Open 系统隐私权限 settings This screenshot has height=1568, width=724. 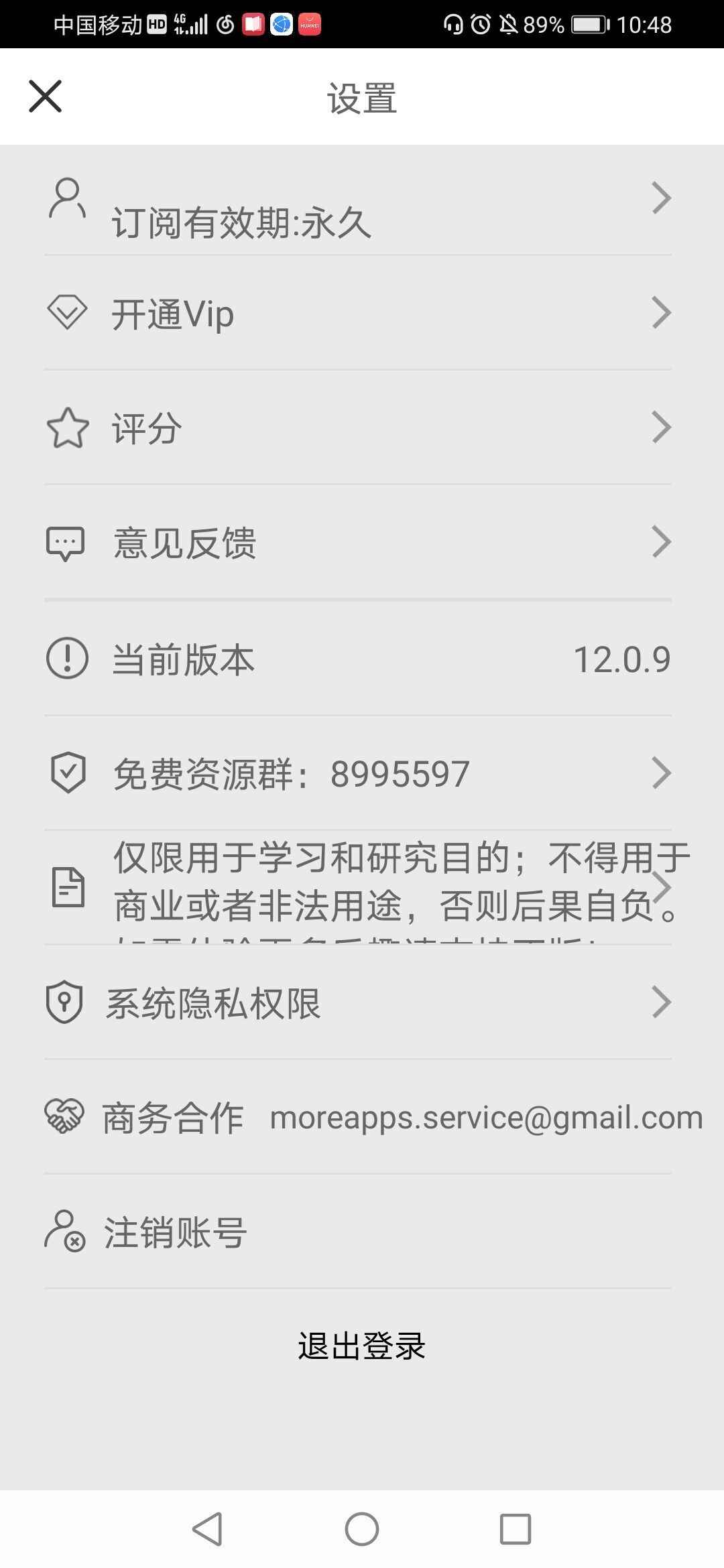[x=662, y=1001]
